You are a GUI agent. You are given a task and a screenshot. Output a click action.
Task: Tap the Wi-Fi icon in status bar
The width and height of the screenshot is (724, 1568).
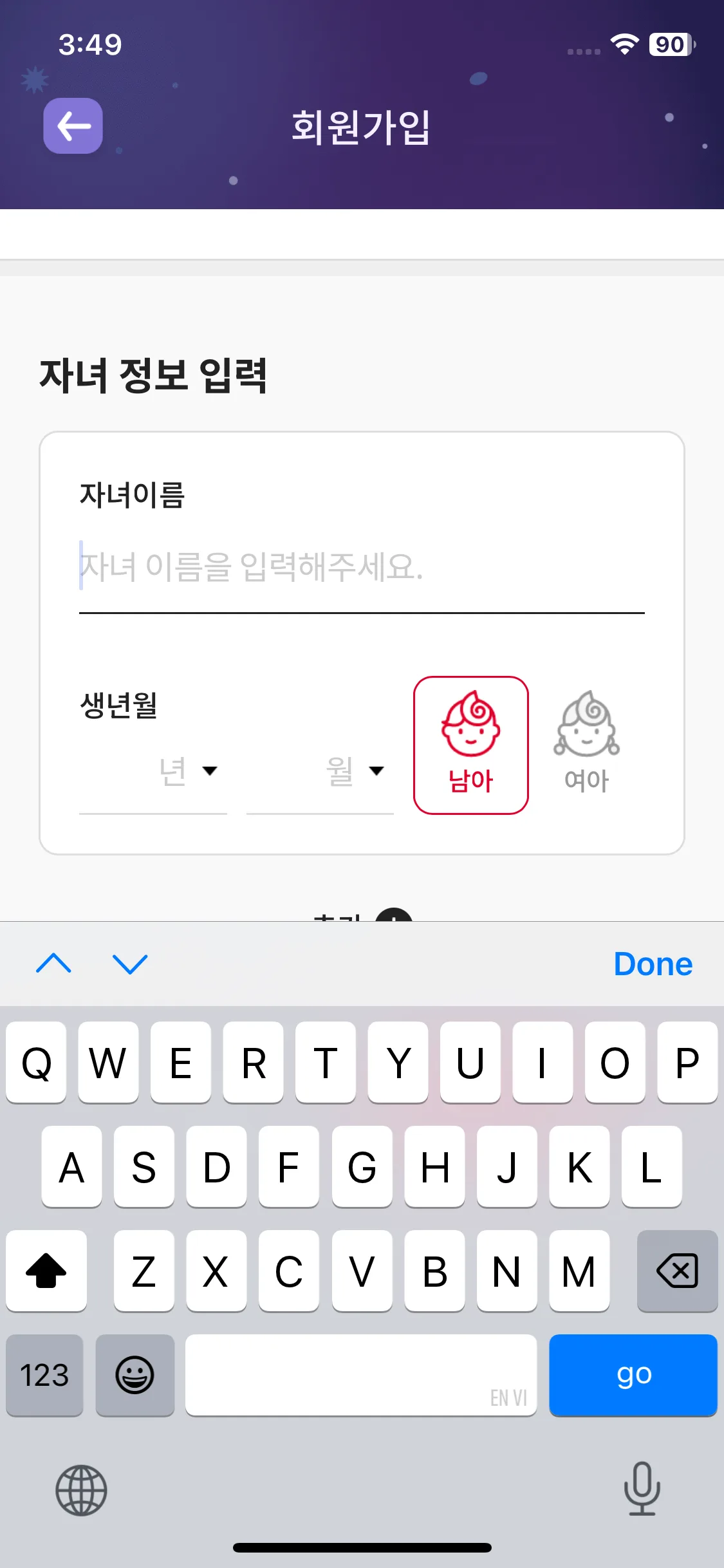click(x=622, y=44)
